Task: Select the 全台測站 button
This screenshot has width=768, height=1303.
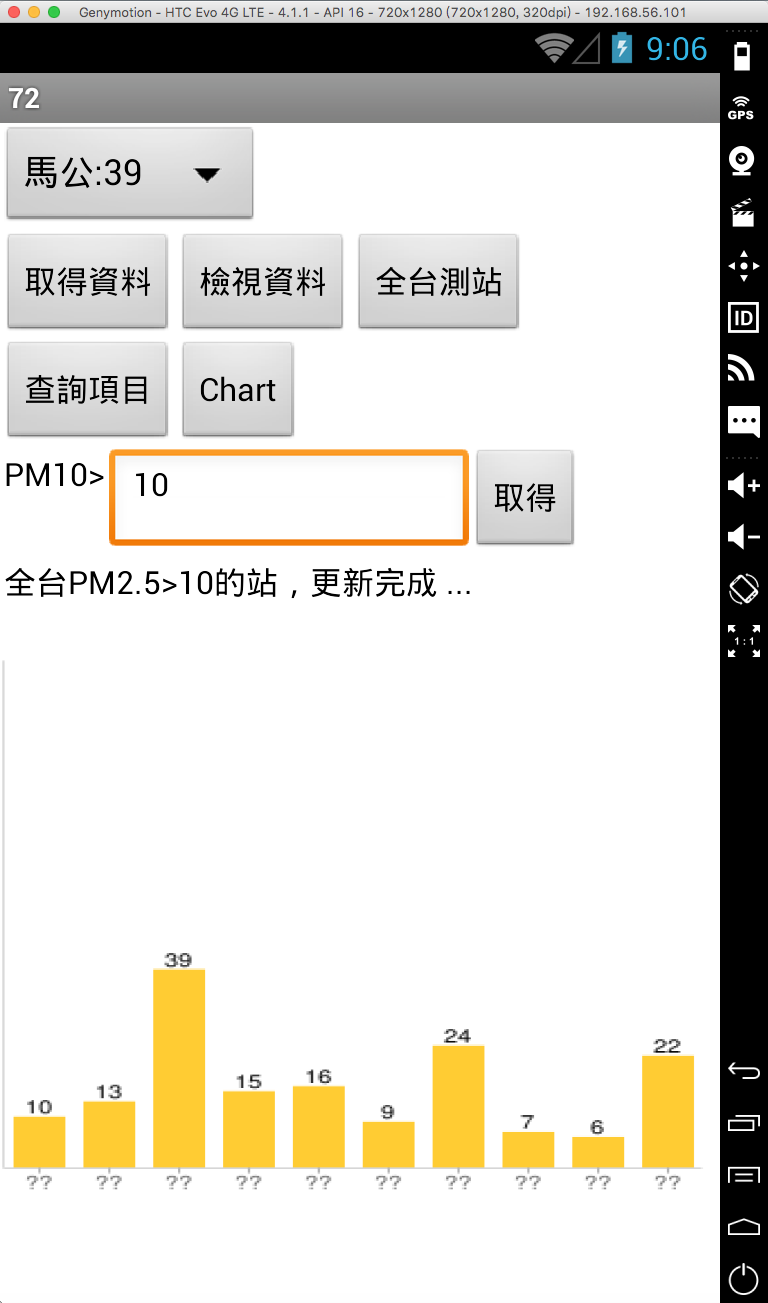Action: click(438, 281)
